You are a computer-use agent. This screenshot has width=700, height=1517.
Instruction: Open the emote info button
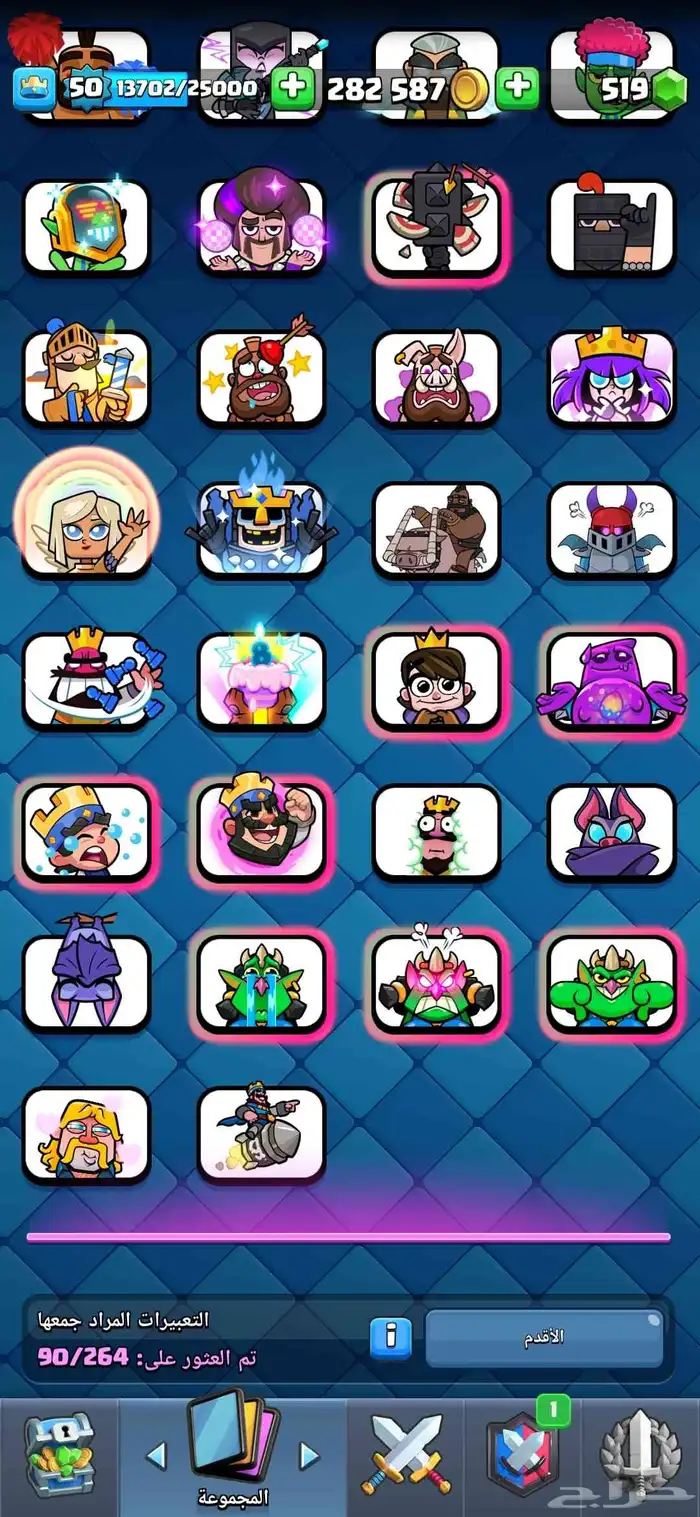point(390,1338)
